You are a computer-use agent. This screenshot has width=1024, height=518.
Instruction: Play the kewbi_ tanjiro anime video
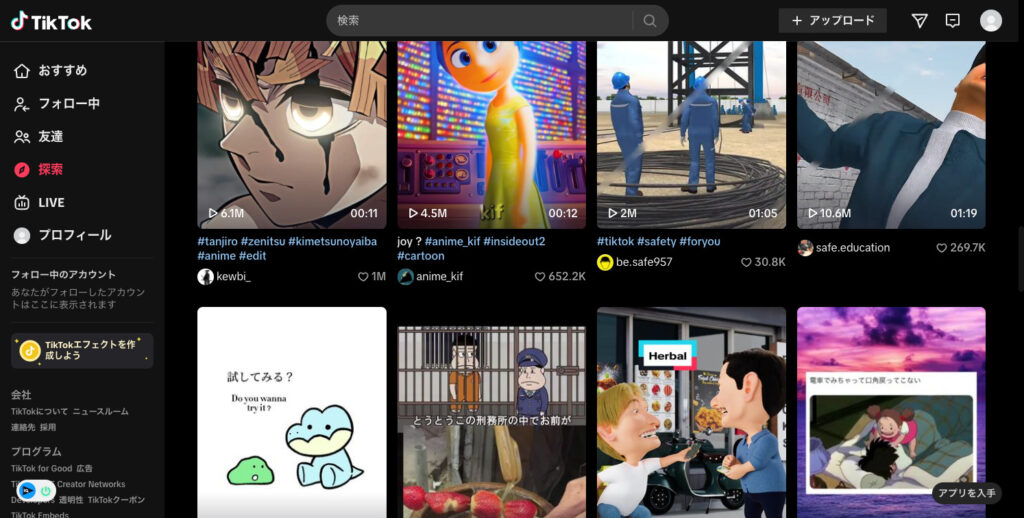click(x=291, y=130)
